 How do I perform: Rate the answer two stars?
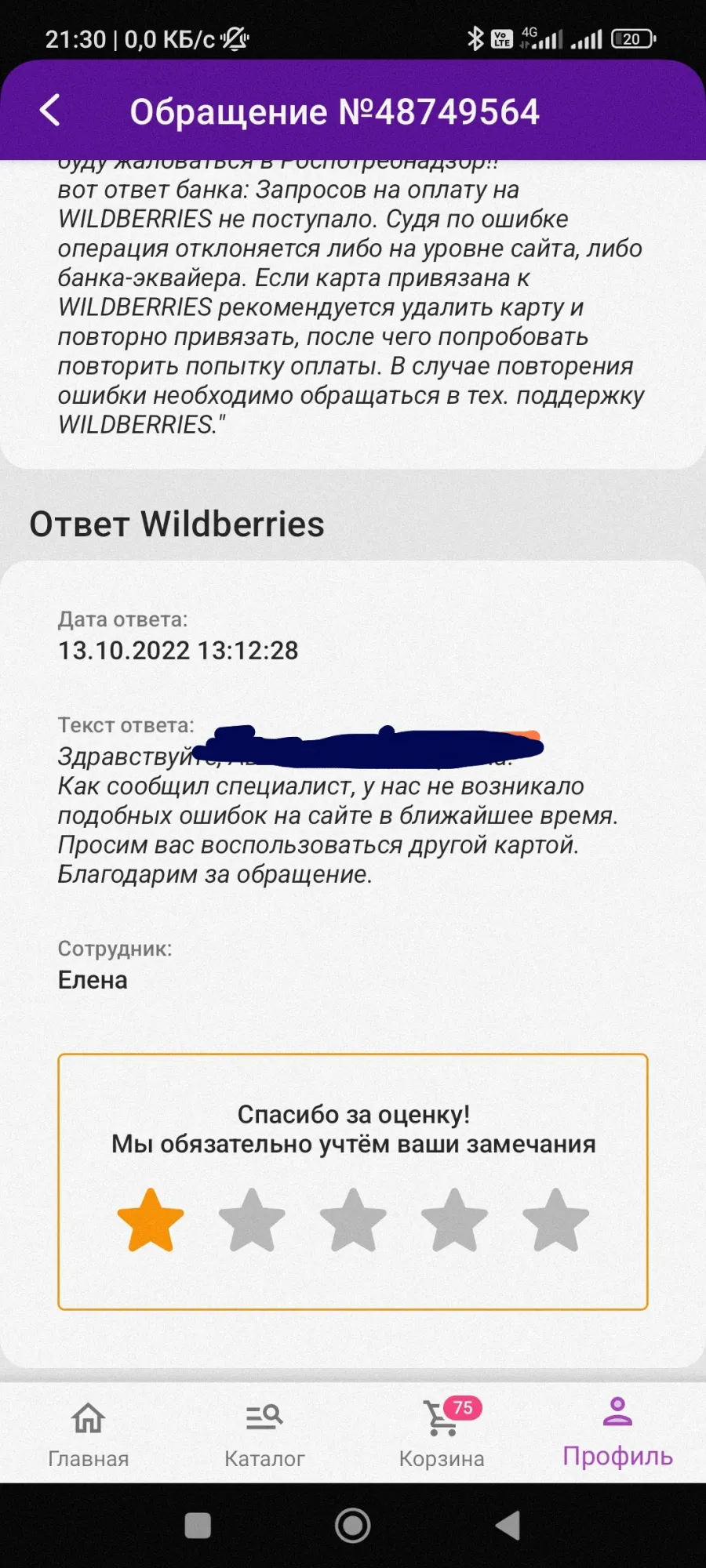pos(252,1221)
